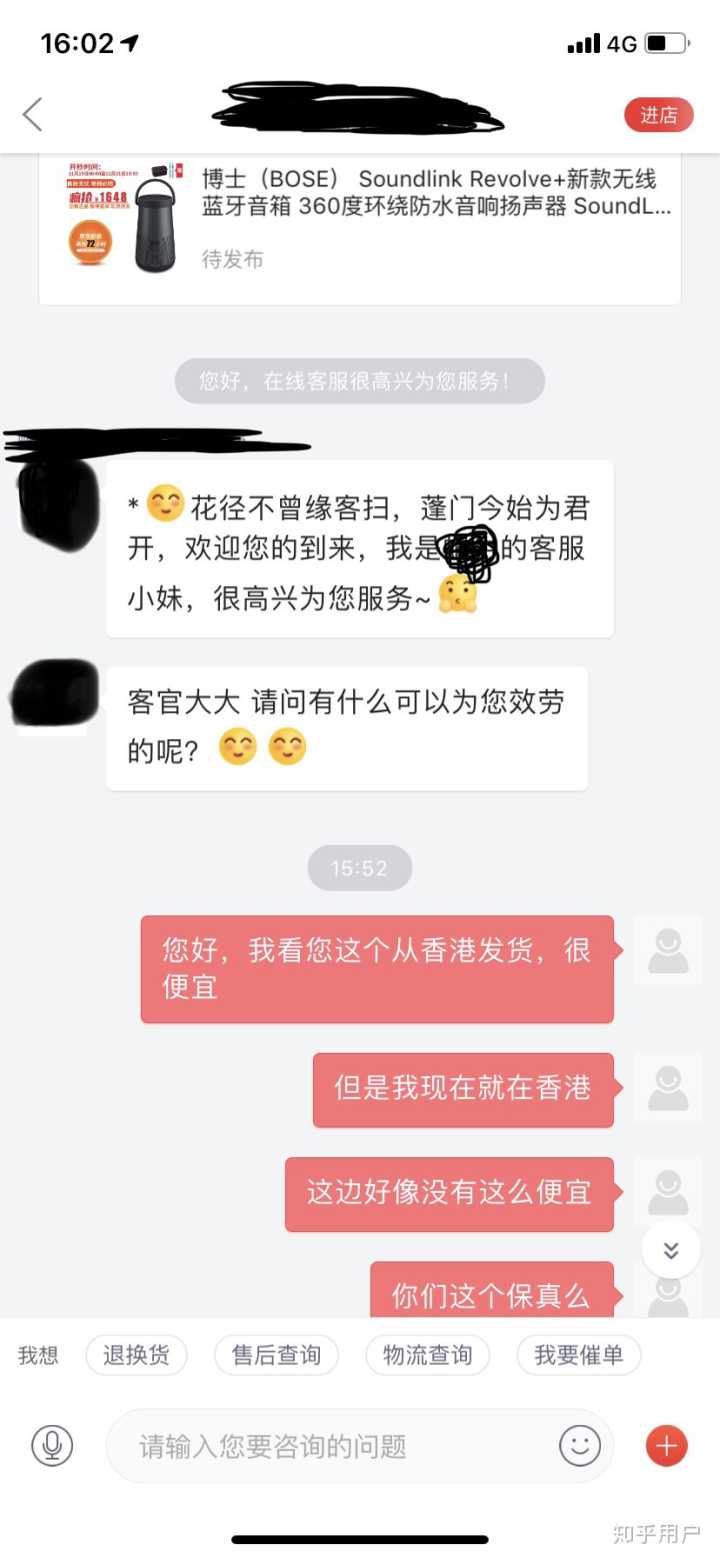This screenshot has height=1558, width=720.
Task: Tap the 物流查询 chip
Action: [427, 1355]
